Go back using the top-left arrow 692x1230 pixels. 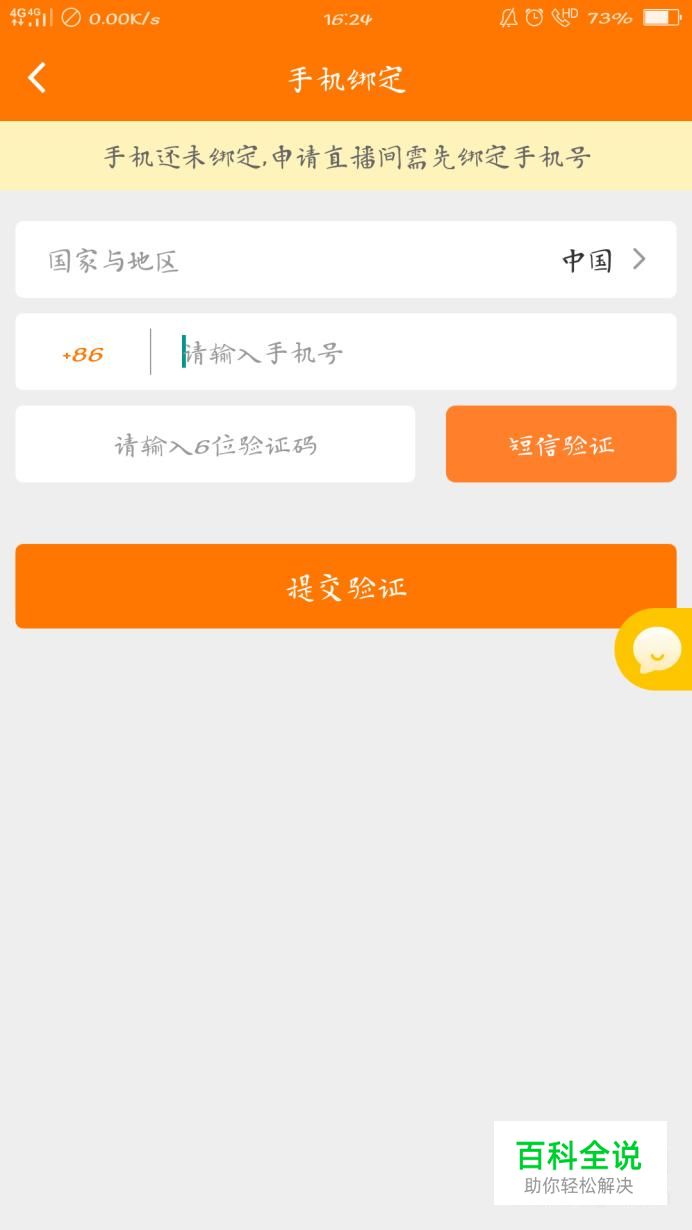coord(37,78)
